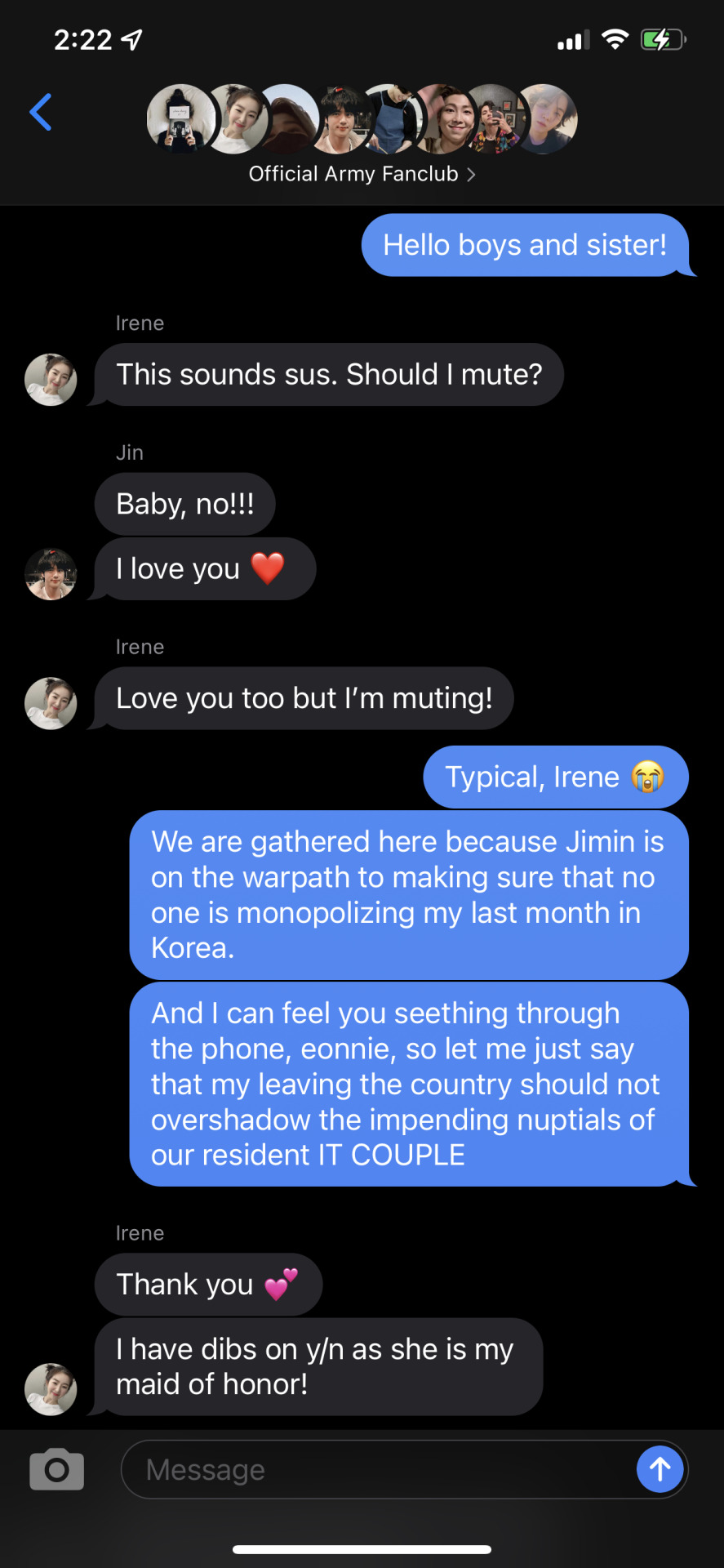Viewport: 724px width, 1568px height.
Task: Open the camera to attach a photo
Action: (x=56, y=1469)
